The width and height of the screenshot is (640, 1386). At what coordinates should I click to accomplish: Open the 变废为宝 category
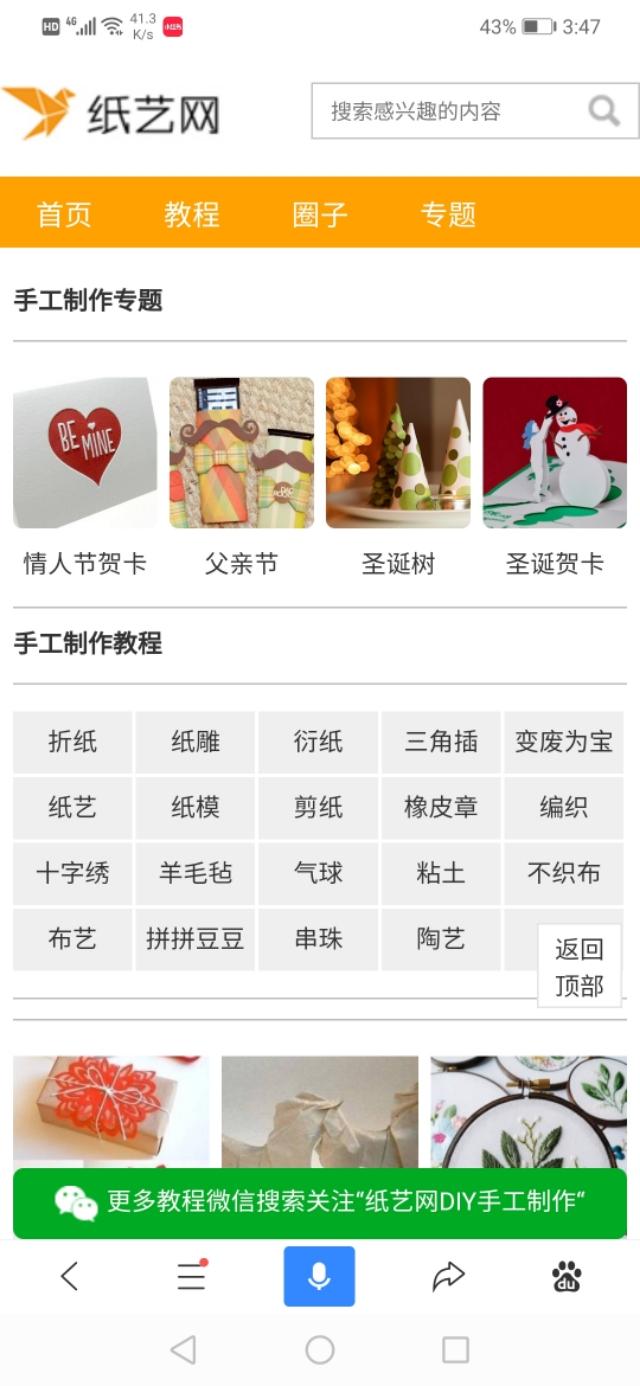563,742
